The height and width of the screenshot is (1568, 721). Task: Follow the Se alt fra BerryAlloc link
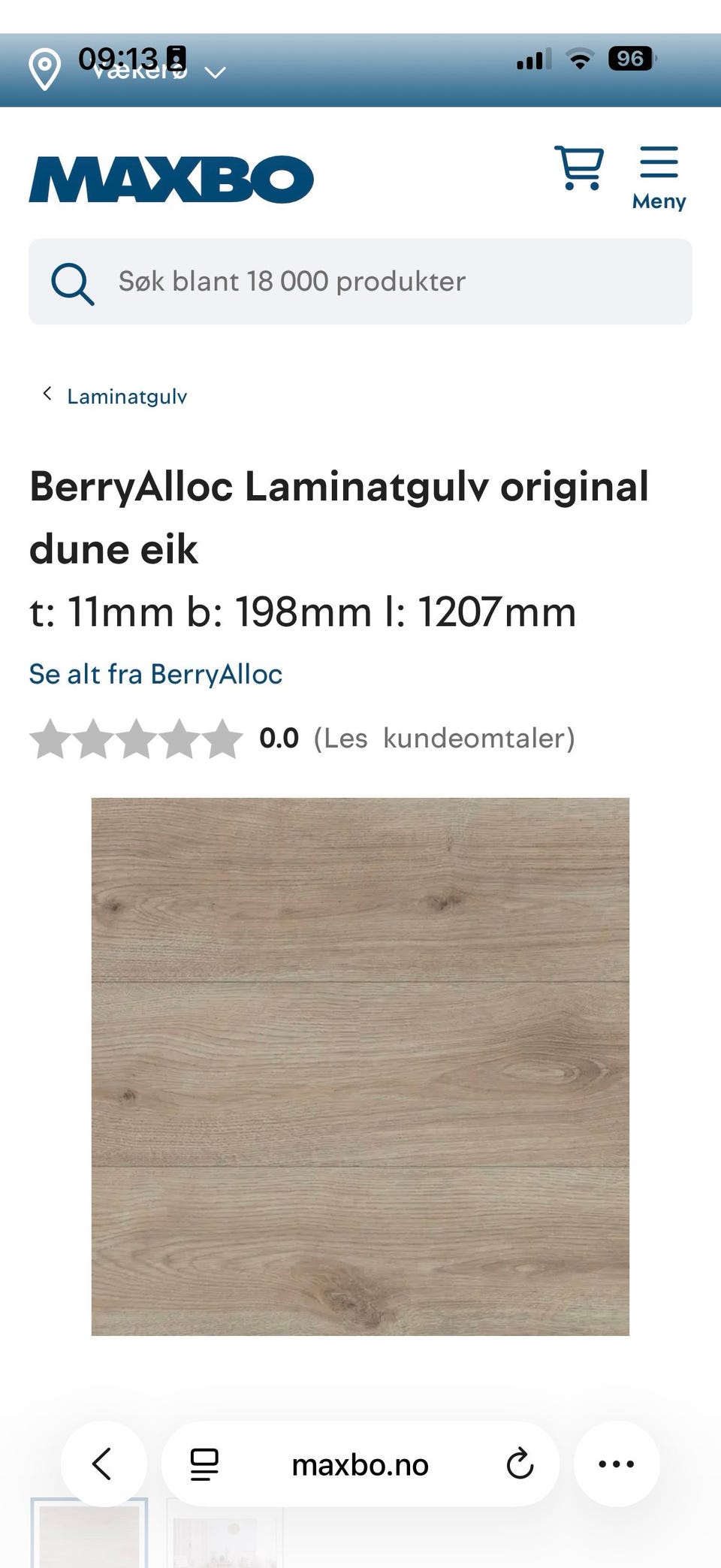[x=155, y=674]
